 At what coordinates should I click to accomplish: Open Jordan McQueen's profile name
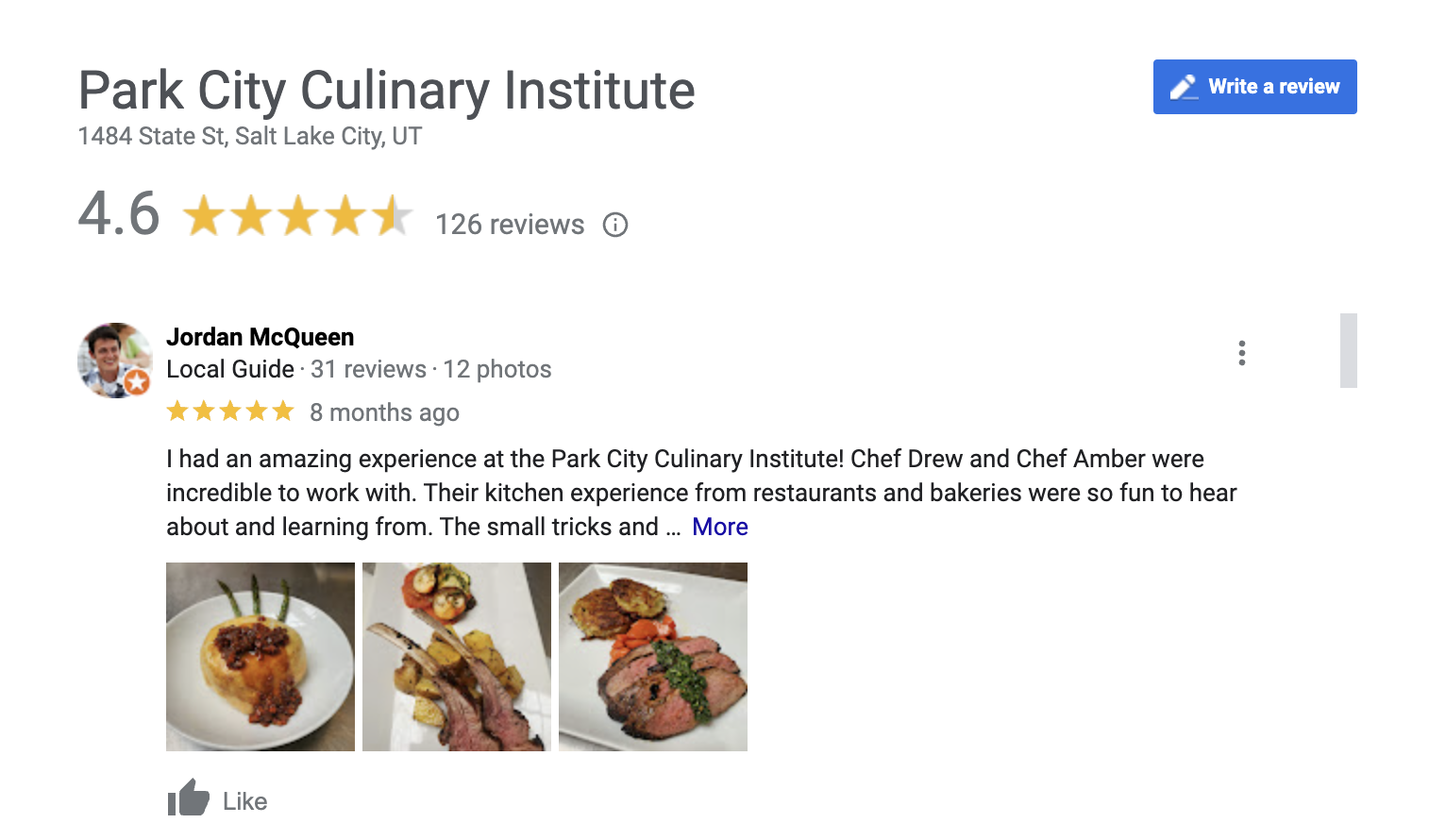260,337
